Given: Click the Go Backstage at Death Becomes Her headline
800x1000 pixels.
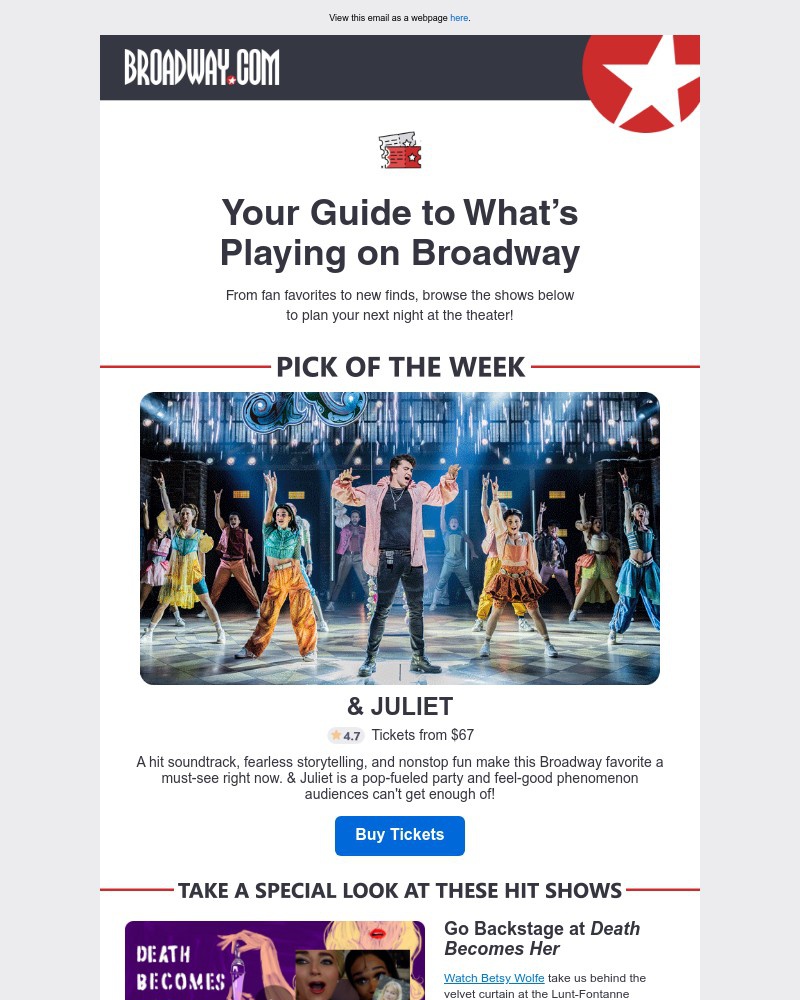Looking at the screenshot, I should pos(542,938).
